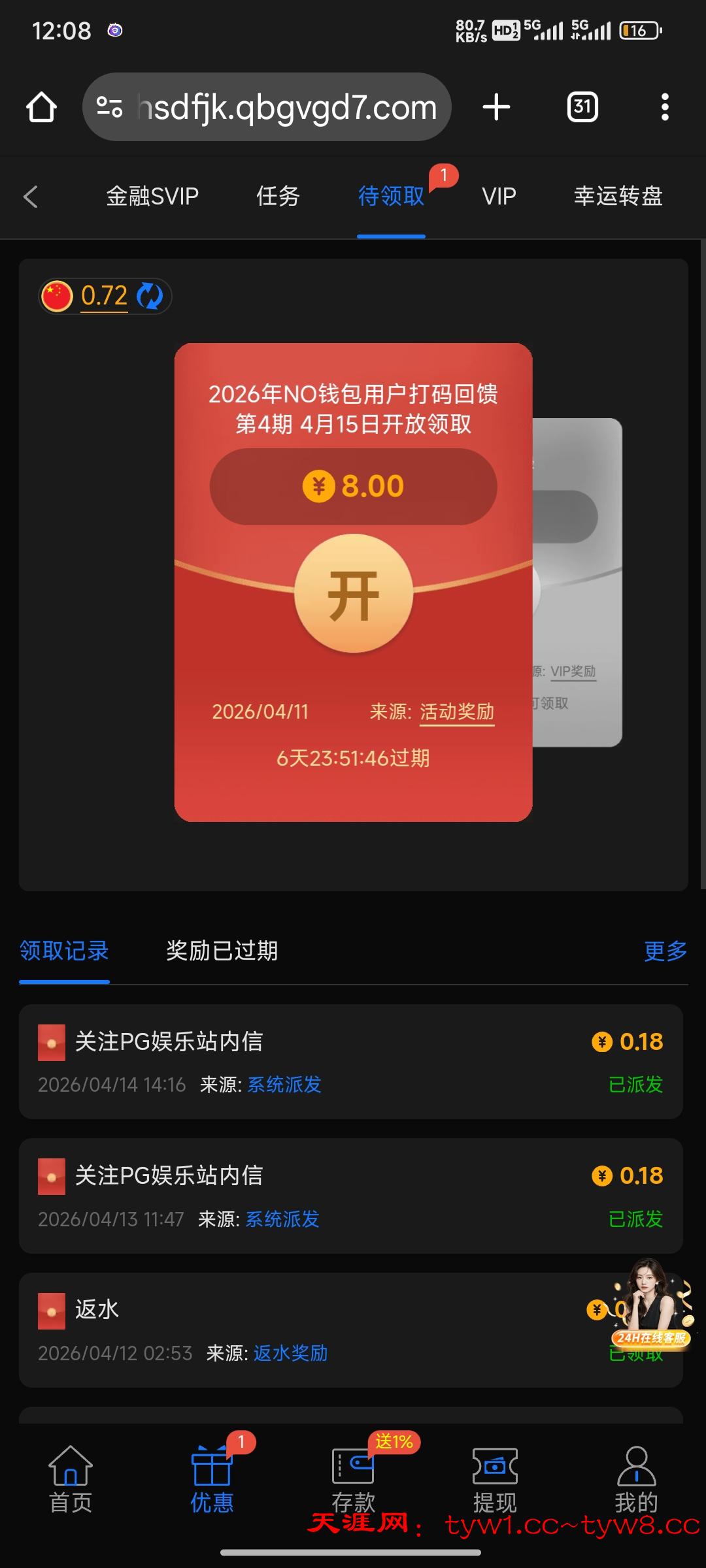
Task: Open the 幸运转盘 tab
Action: pyautogui.click(x=618, y=196)
